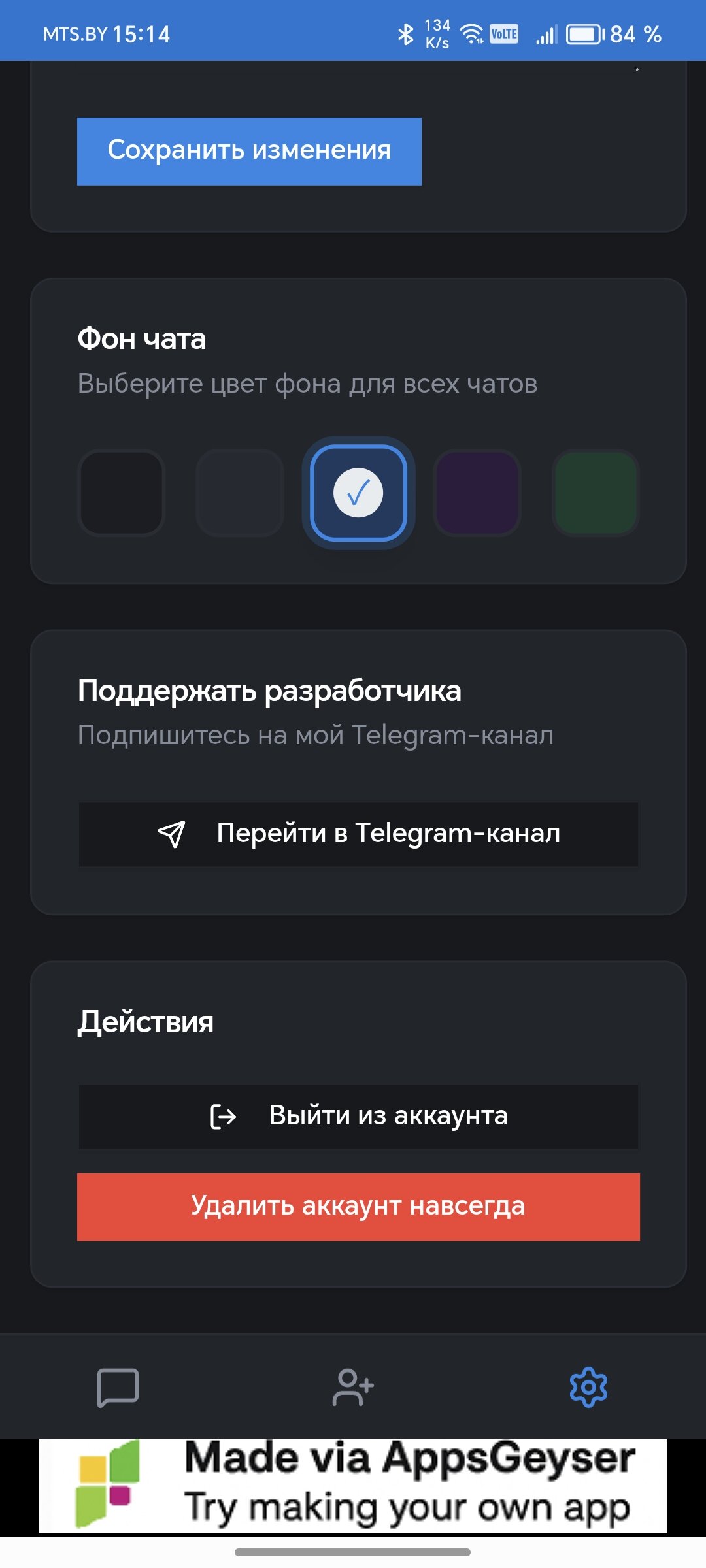The width and height of the screenshot is (706, 1568).
Task: Tap the Сохранить изменения button
Action: (x=249, y=151)
